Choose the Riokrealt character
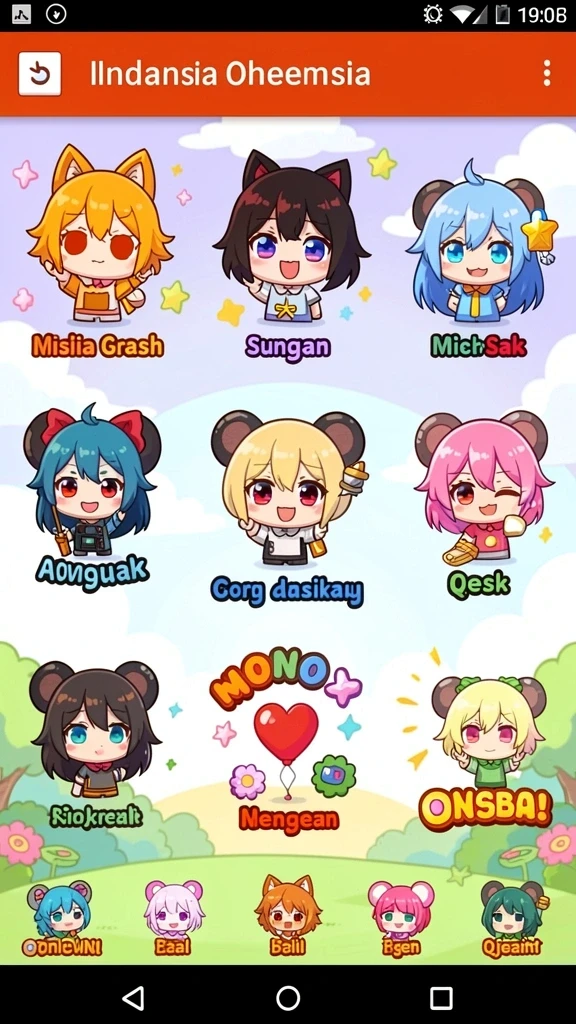Viewport: 576px width, 1024px height. point(95,744)
